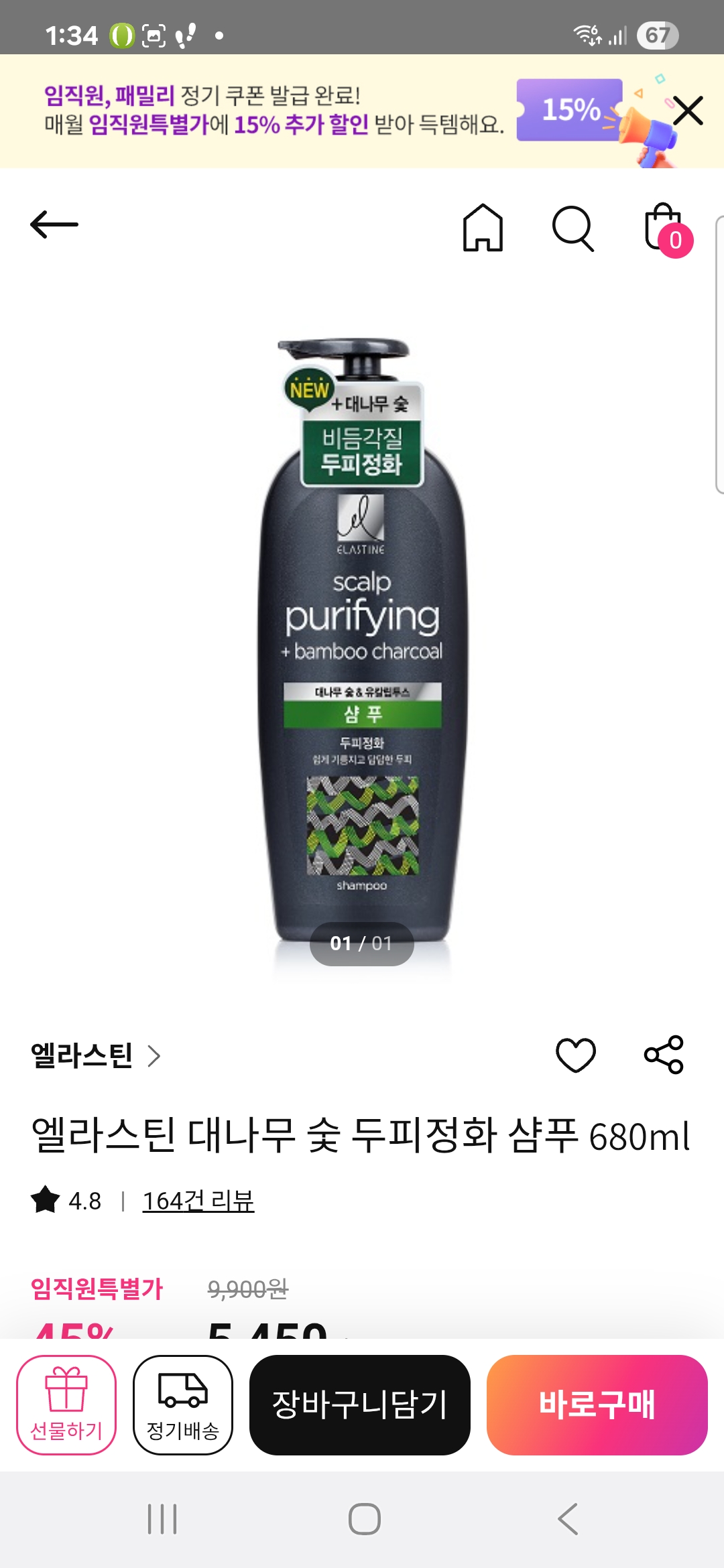The height and width of the screenshot is (1568, 724).
Task: Open the 164건 리뷰 reviews link
Action: 198,1201
